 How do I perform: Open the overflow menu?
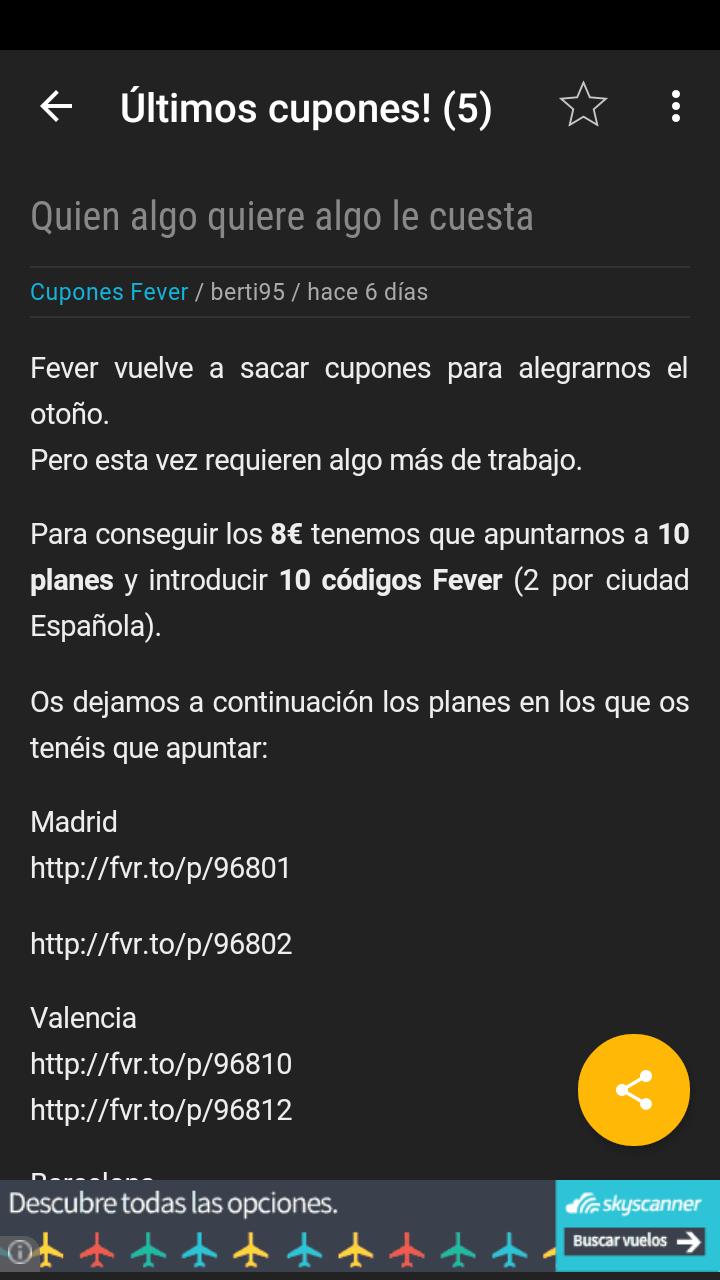coord(676,106)
